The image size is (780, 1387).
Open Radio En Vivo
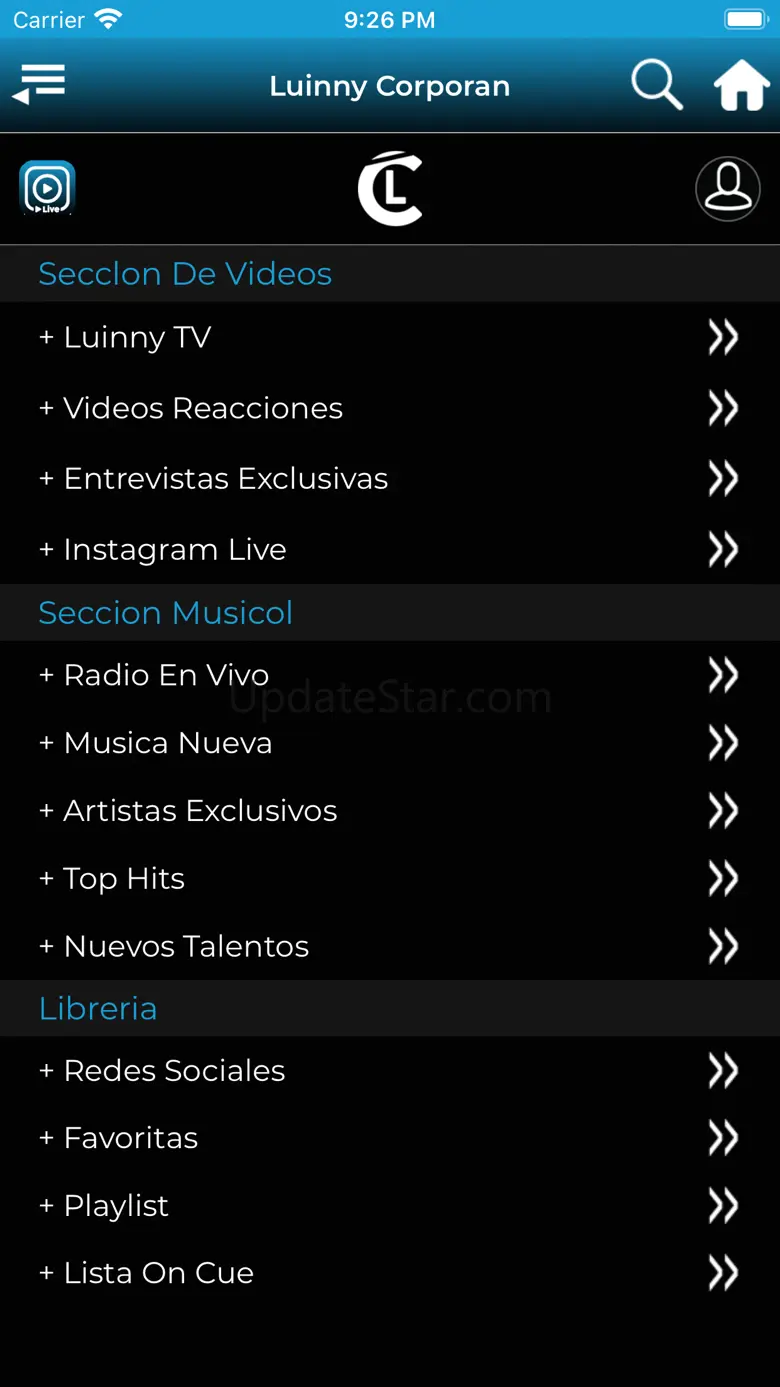[x=390, y=675]
